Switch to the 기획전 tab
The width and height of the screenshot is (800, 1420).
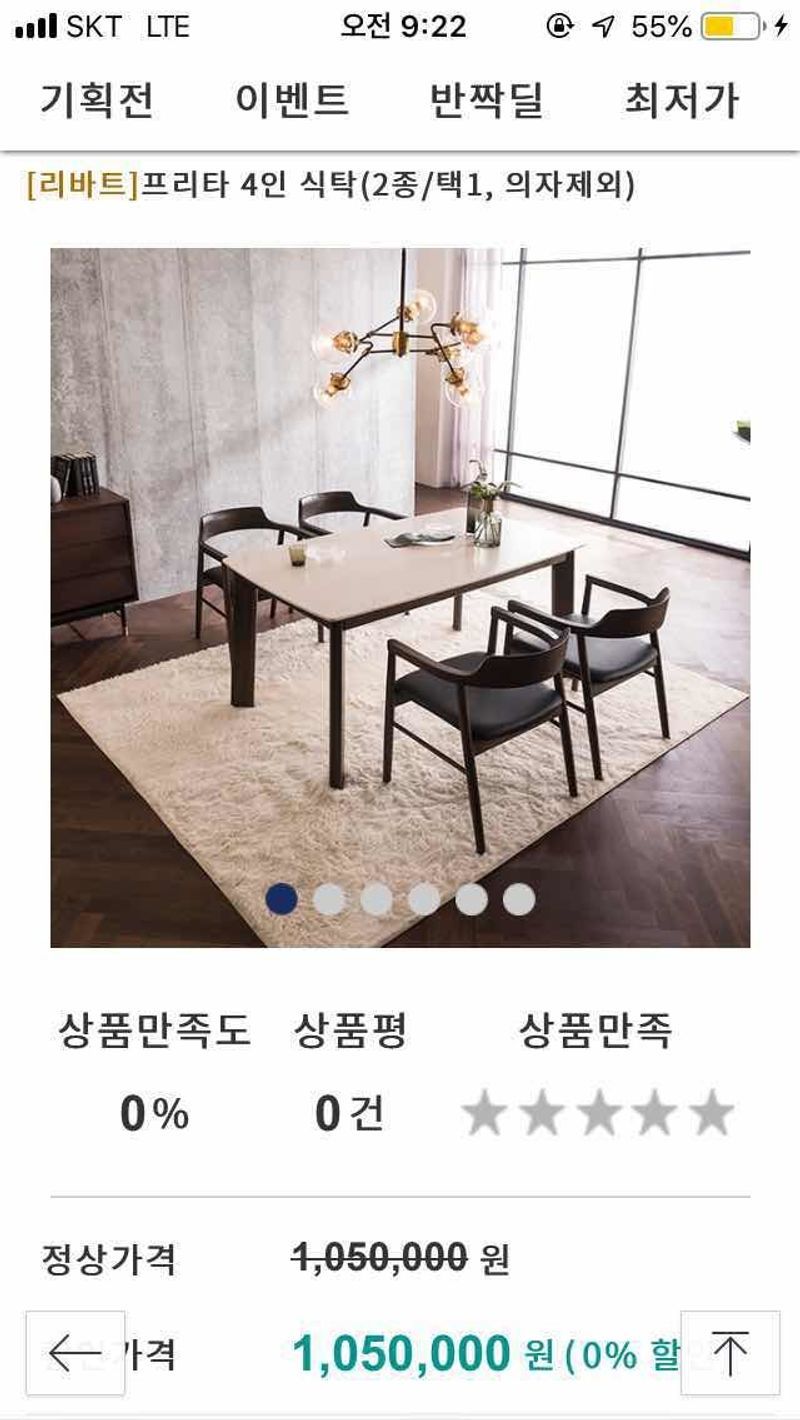click(97, 101)
